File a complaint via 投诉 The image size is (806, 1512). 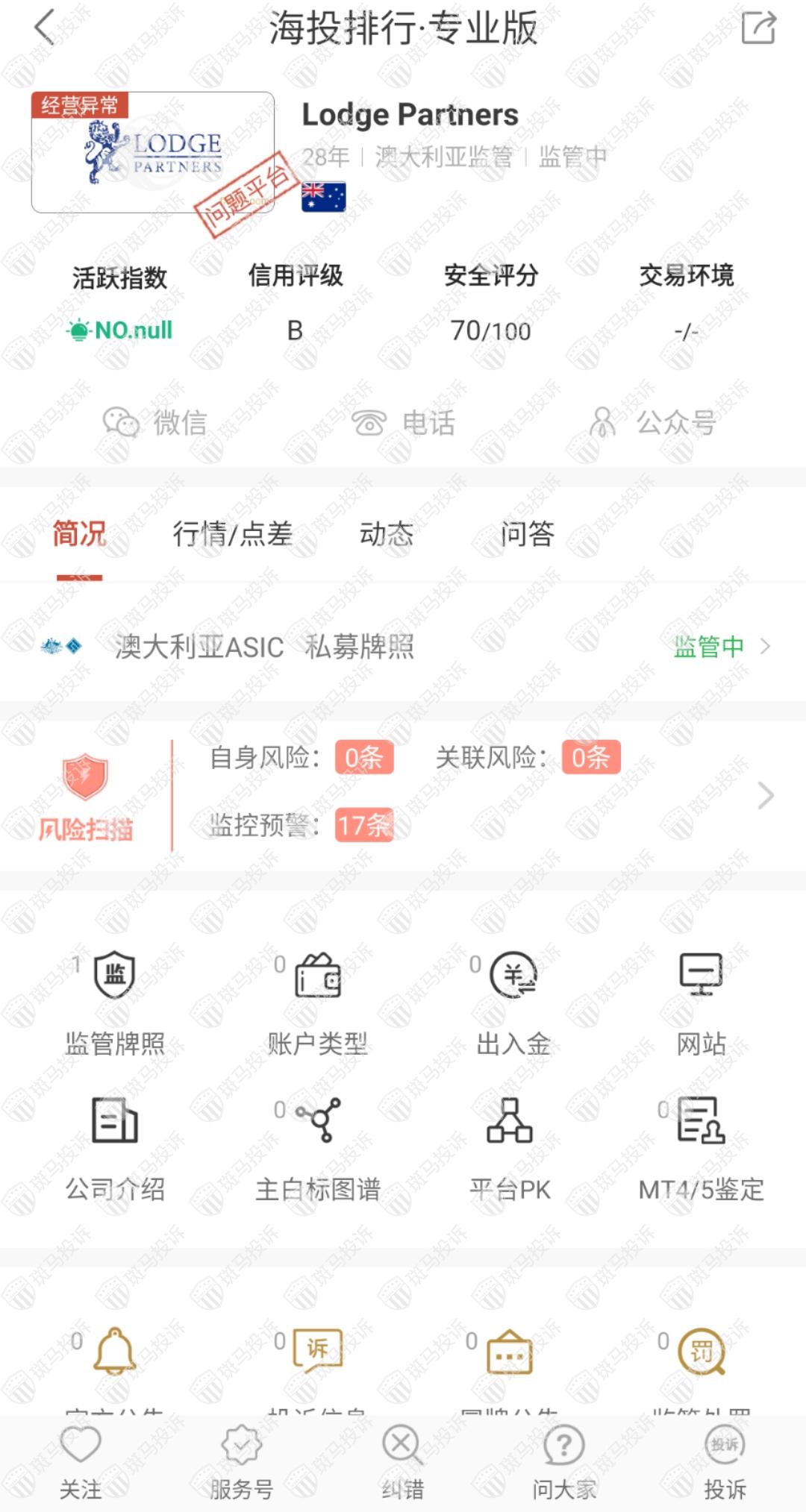(725, 1462)
